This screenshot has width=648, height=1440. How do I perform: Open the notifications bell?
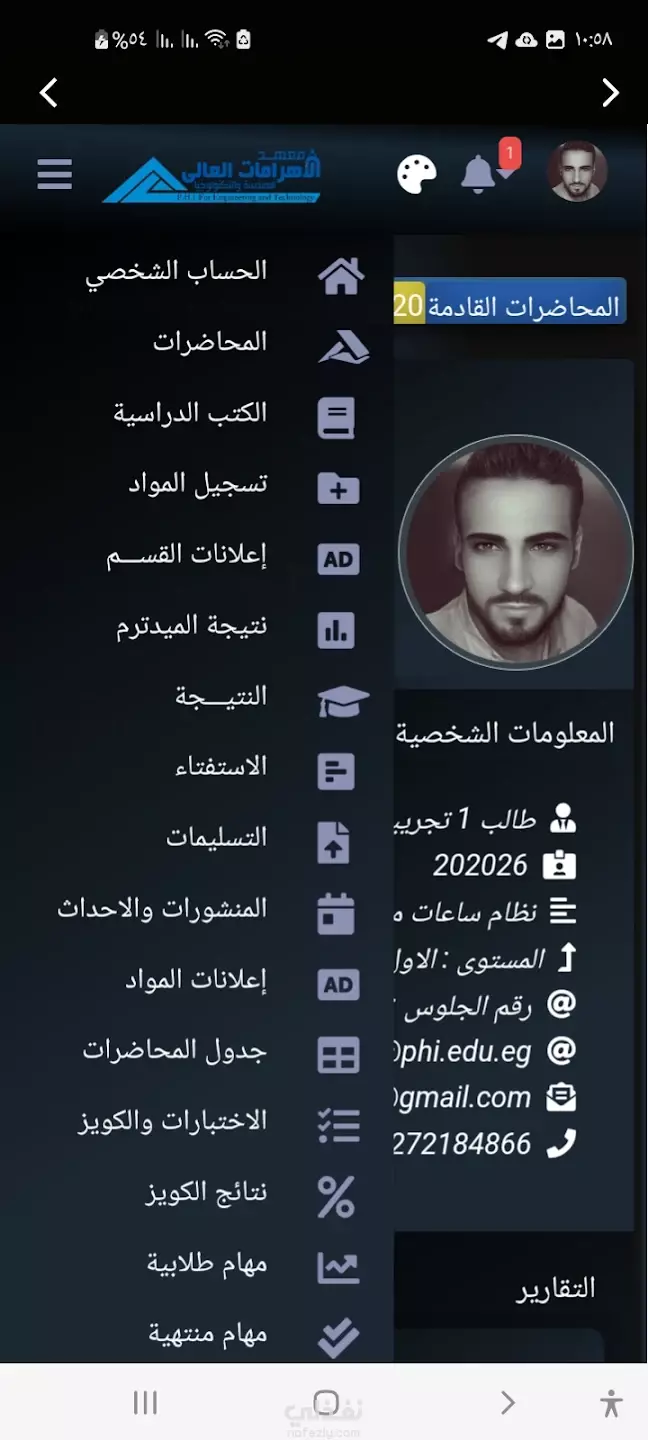tap(479, 174)
